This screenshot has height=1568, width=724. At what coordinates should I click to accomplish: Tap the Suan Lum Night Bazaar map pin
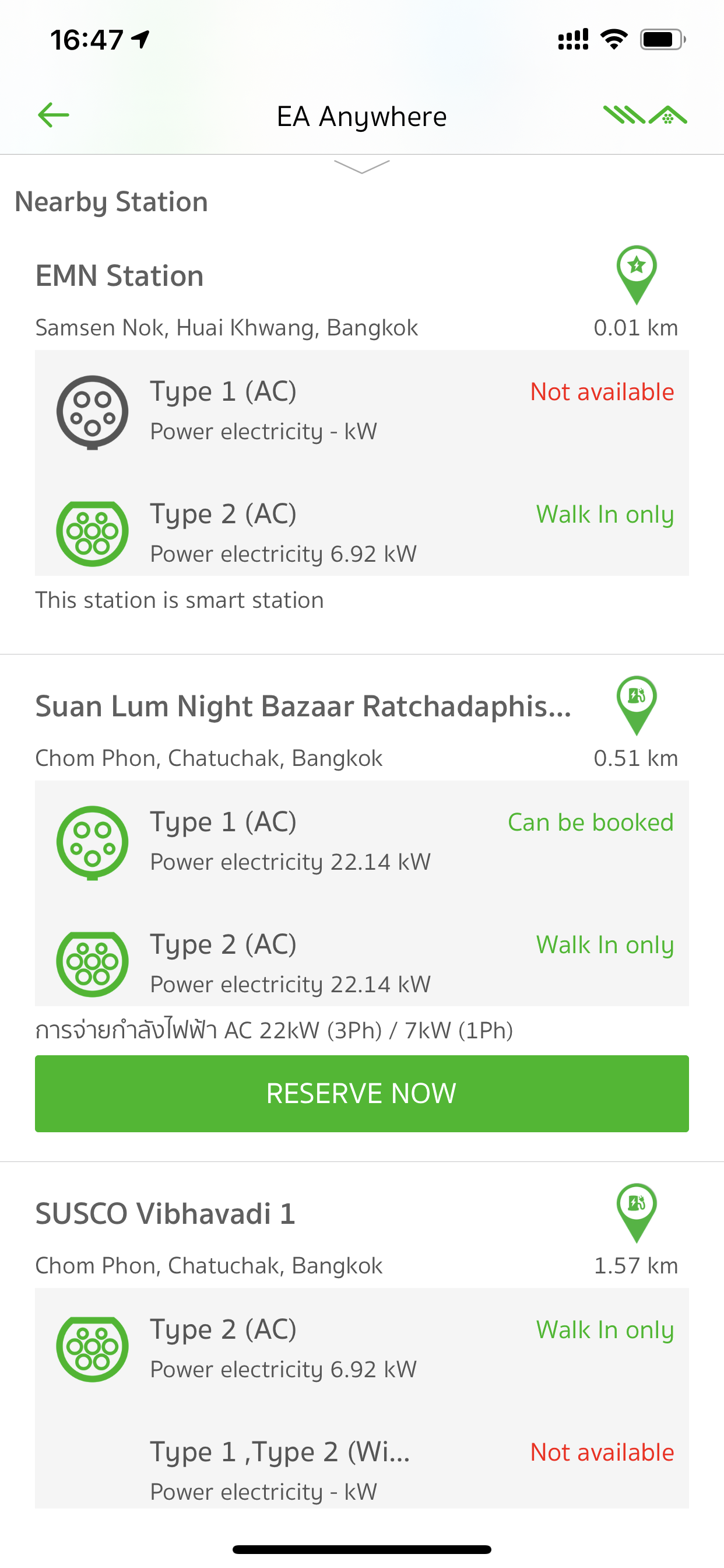[637, 705]
